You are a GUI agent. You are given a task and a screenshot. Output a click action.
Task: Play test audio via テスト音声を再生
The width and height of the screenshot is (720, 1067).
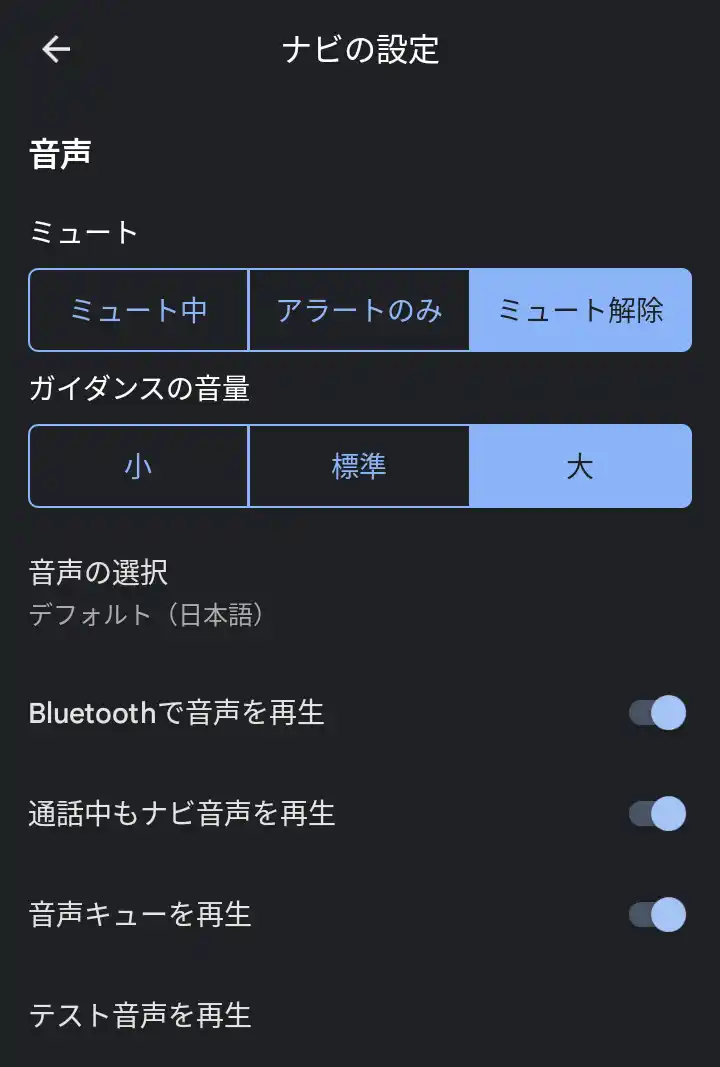click(x=138, y=1016)
